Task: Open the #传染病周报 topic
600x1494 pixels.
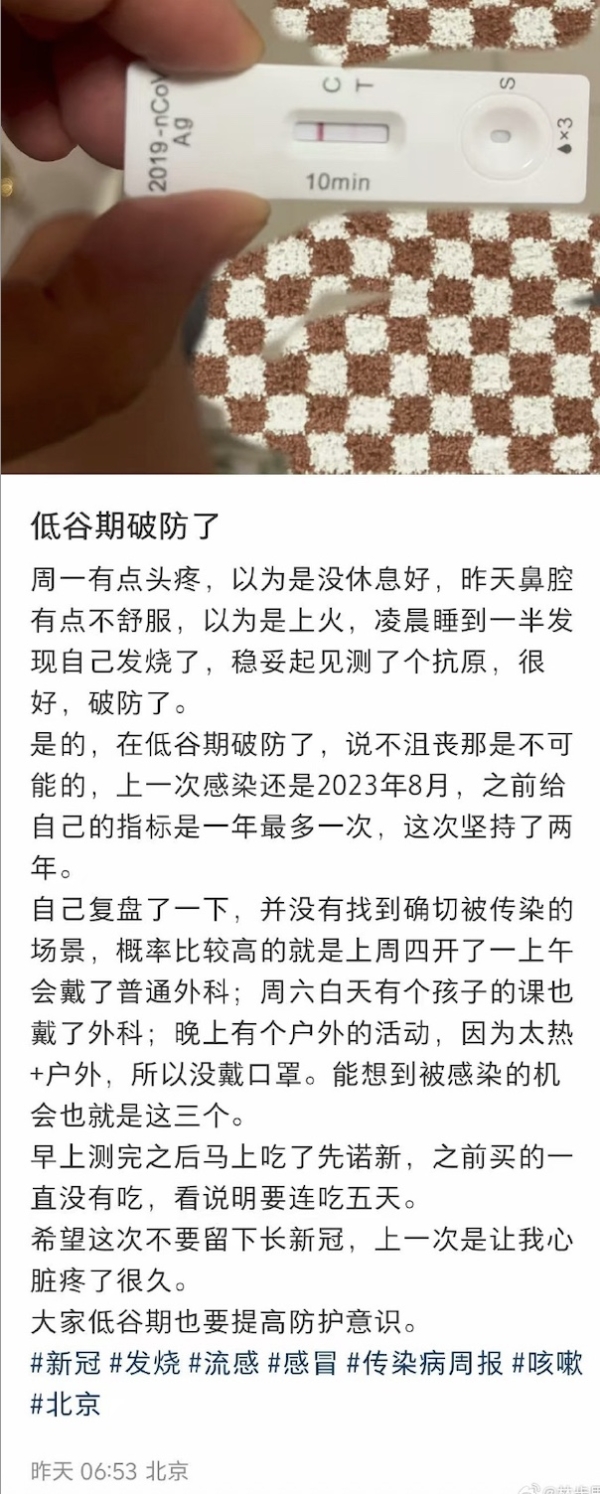Action: [425, 1362]
